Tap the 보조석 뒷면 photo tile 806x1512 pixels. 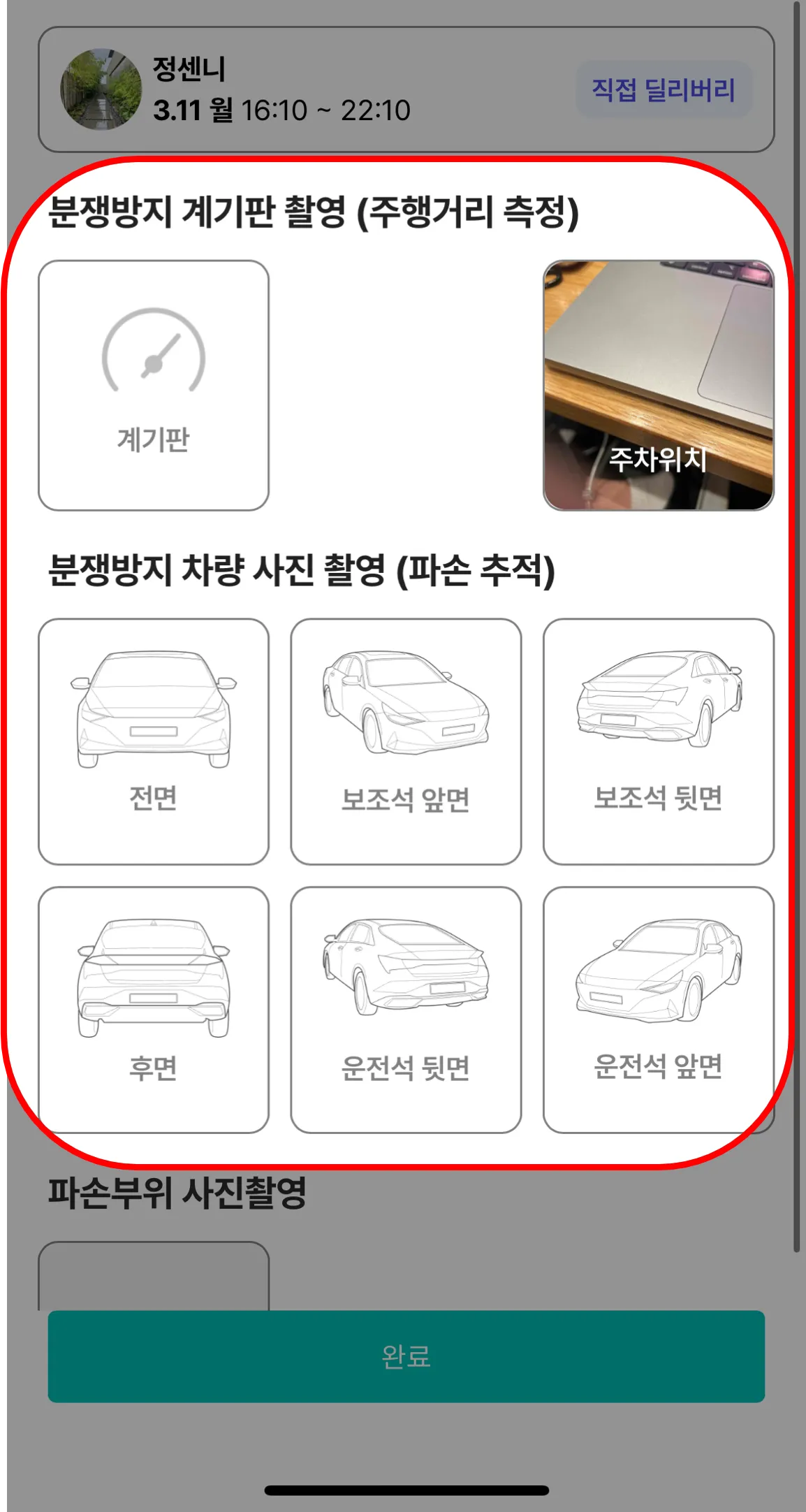(x=658, y=741)
